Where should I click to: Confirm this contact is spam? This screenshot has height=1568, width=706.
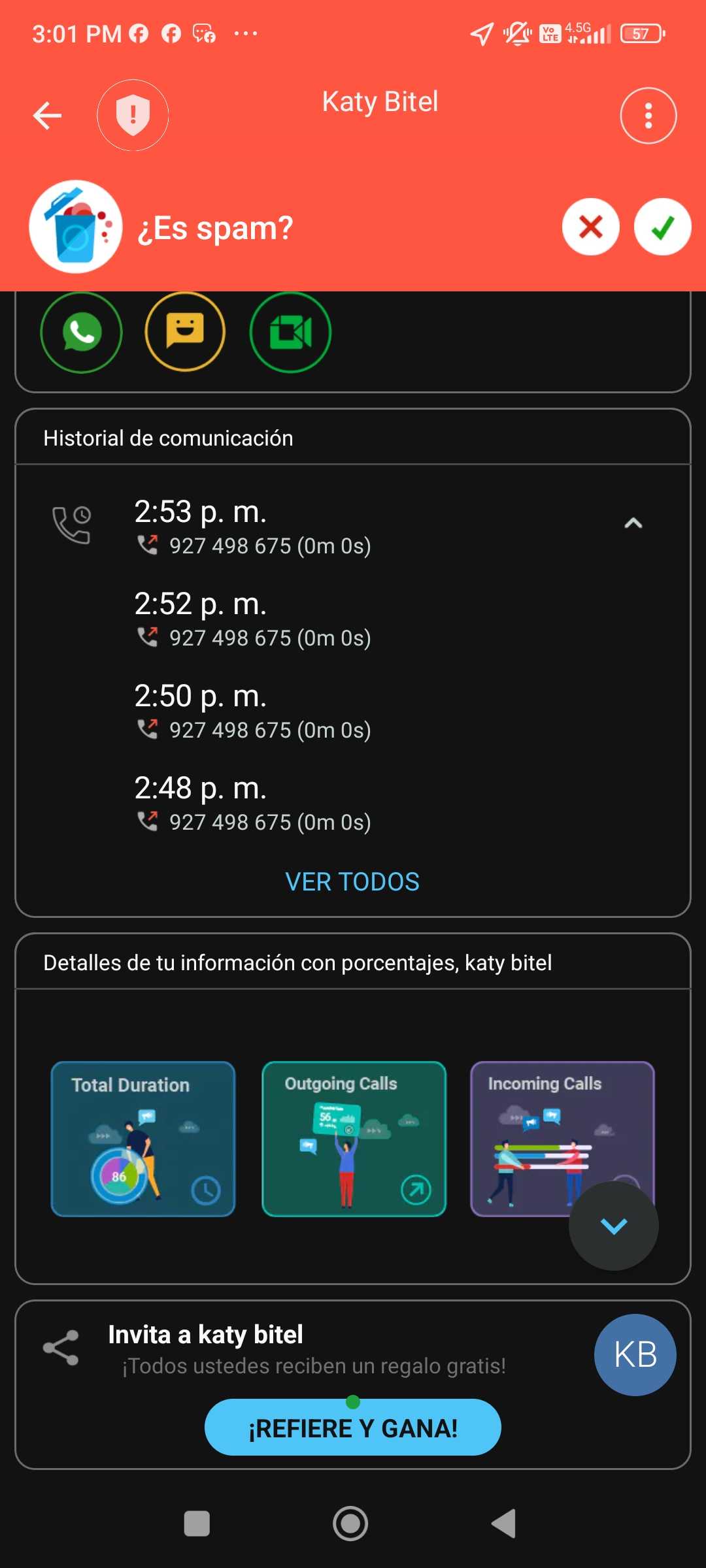[x=662, y=227]
